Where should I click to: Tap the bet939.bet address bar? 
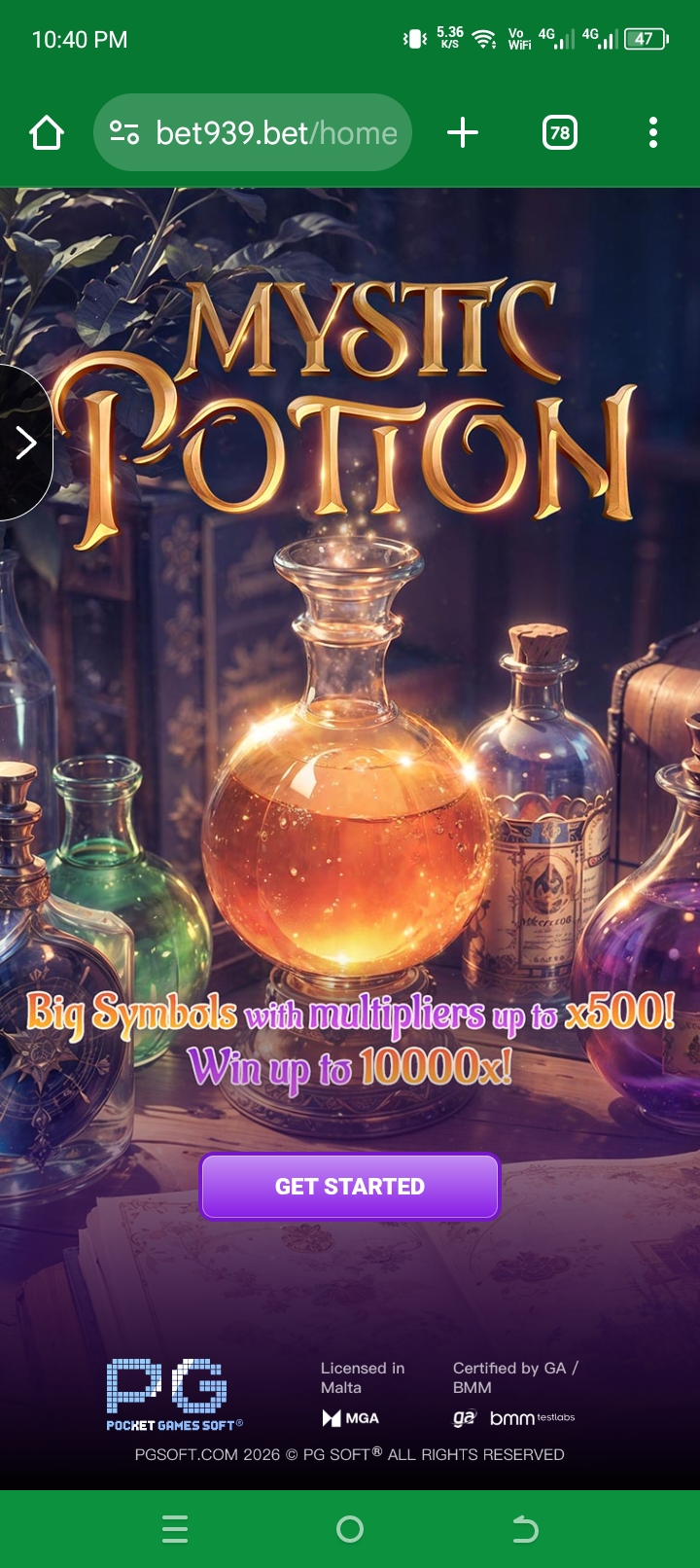point(277,133)
